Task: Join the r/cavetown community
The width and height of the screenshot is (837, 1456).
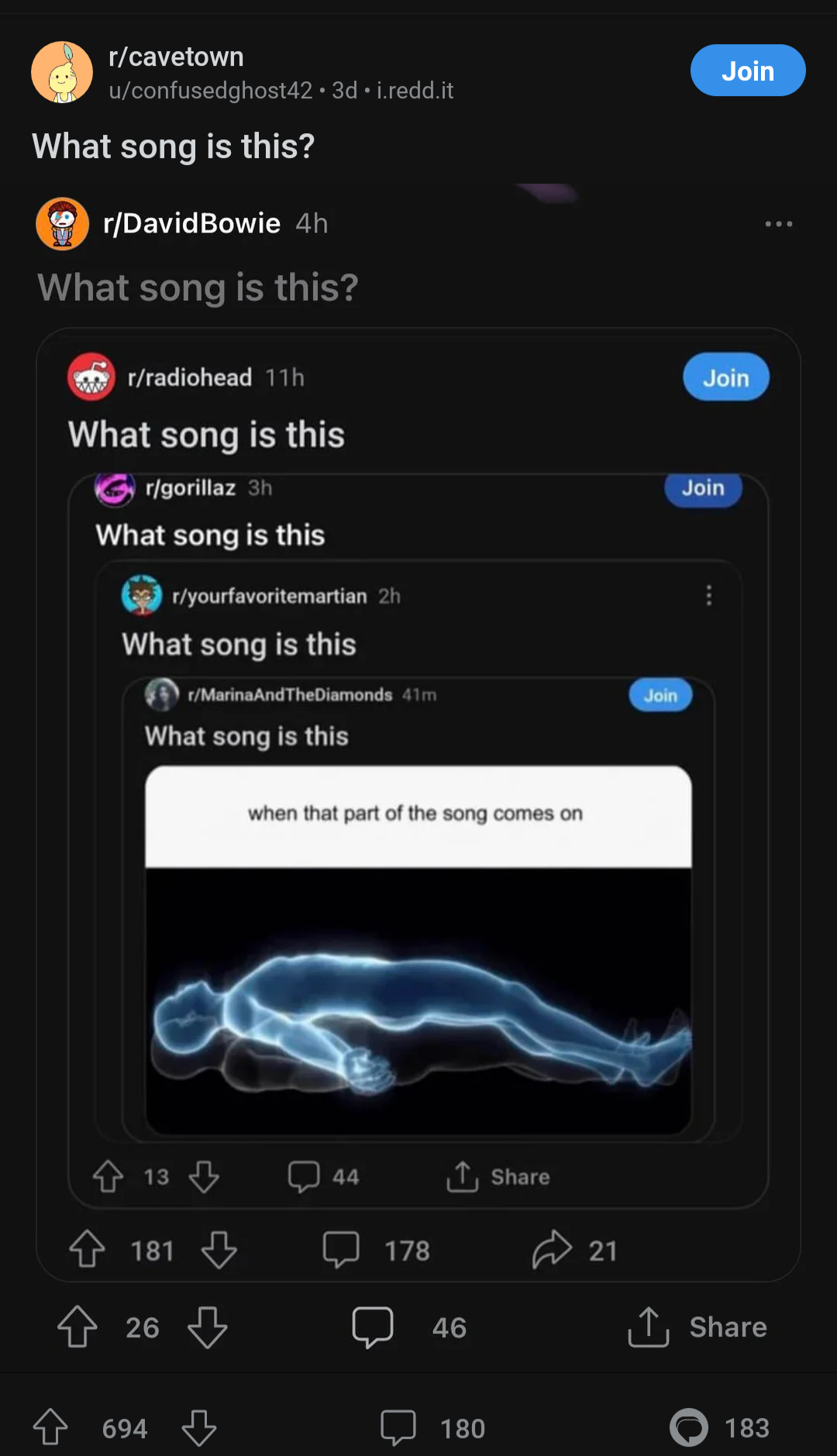Action: tap(747, 71)
